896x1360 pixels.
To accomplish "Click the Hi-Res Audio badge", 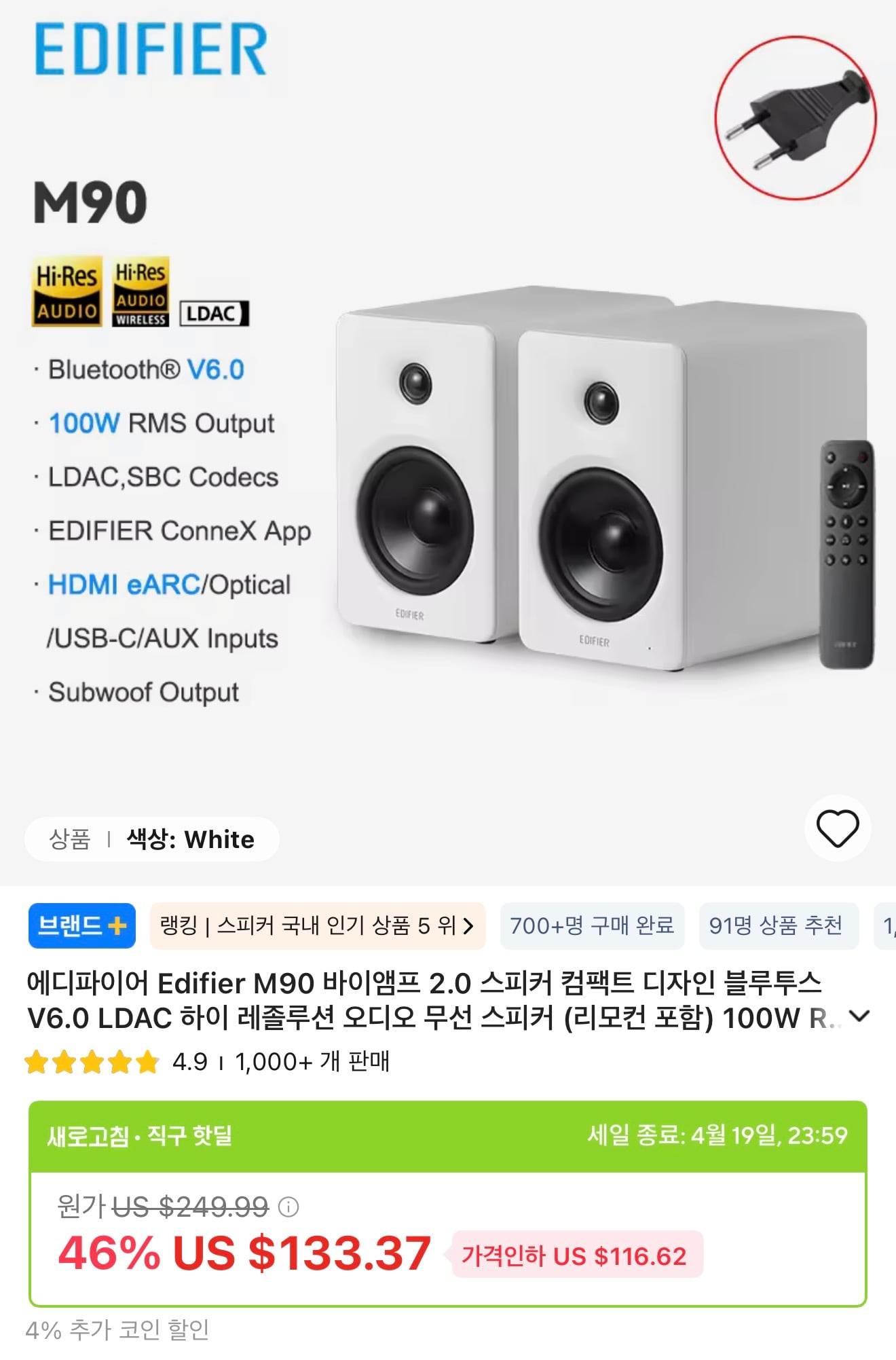I will tap(66, 292).
